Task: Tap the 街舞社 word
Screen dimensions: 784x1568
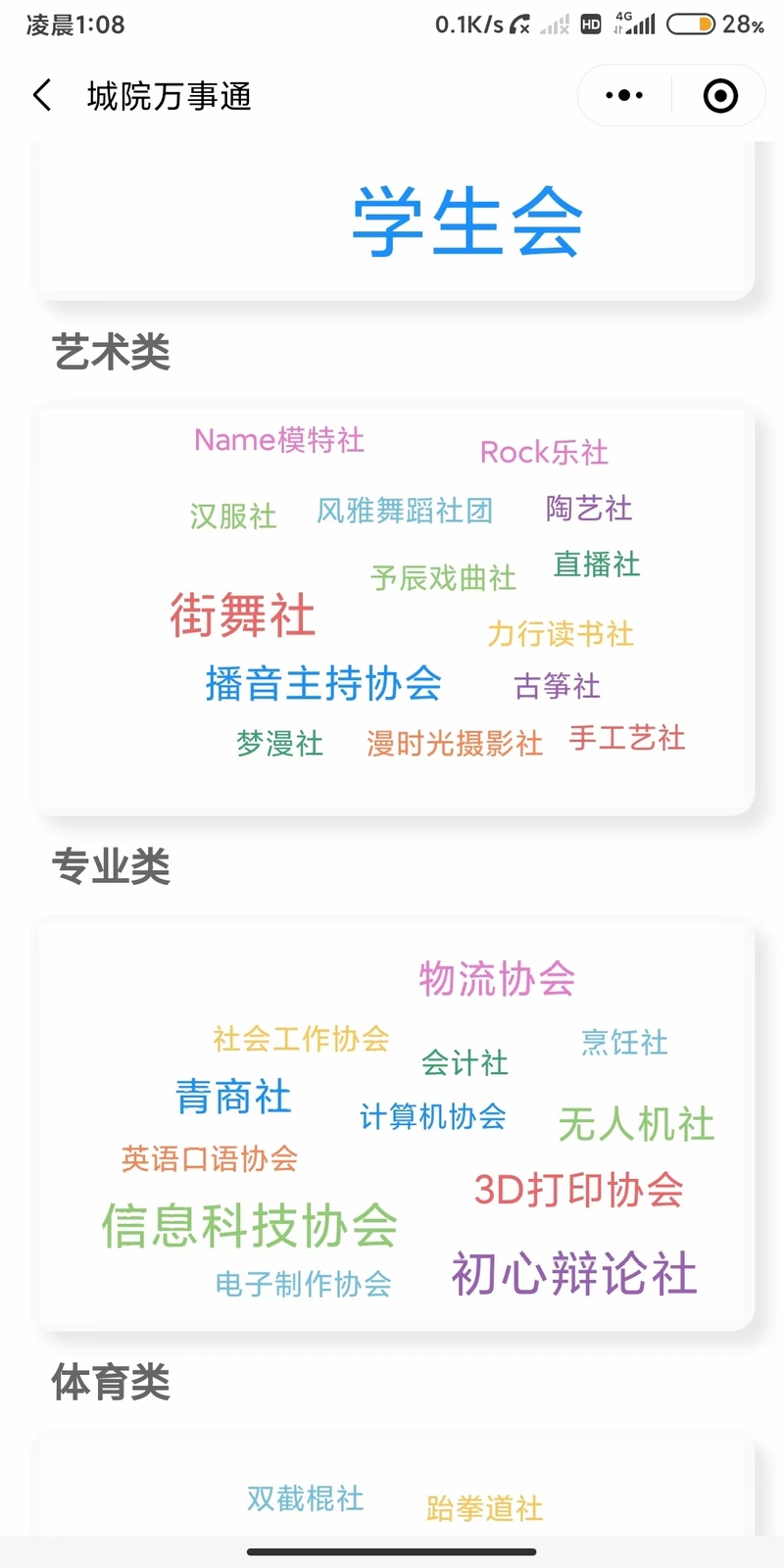Action: point(242,615)
